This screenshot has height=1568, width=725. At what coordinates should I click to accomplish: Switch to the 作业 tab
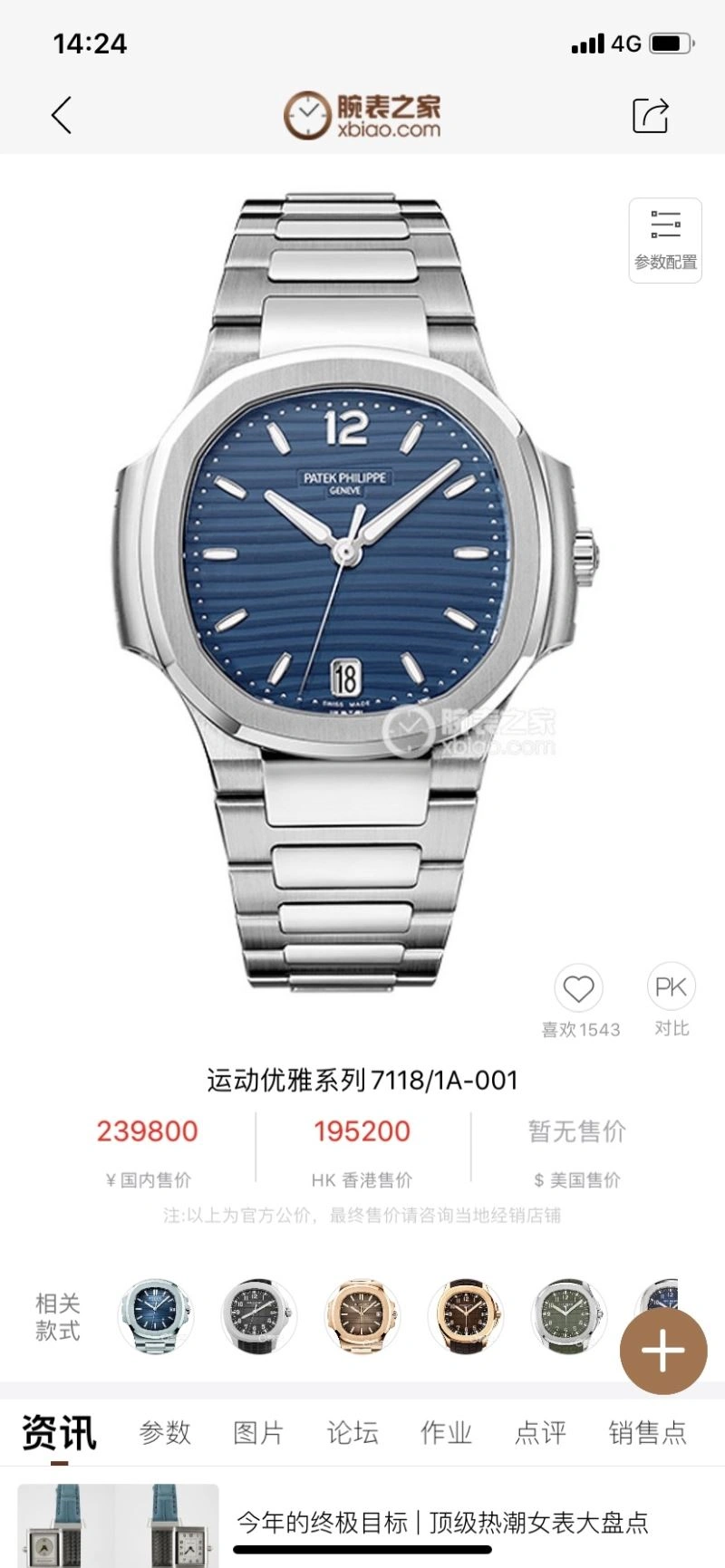tap(446, 1433)
